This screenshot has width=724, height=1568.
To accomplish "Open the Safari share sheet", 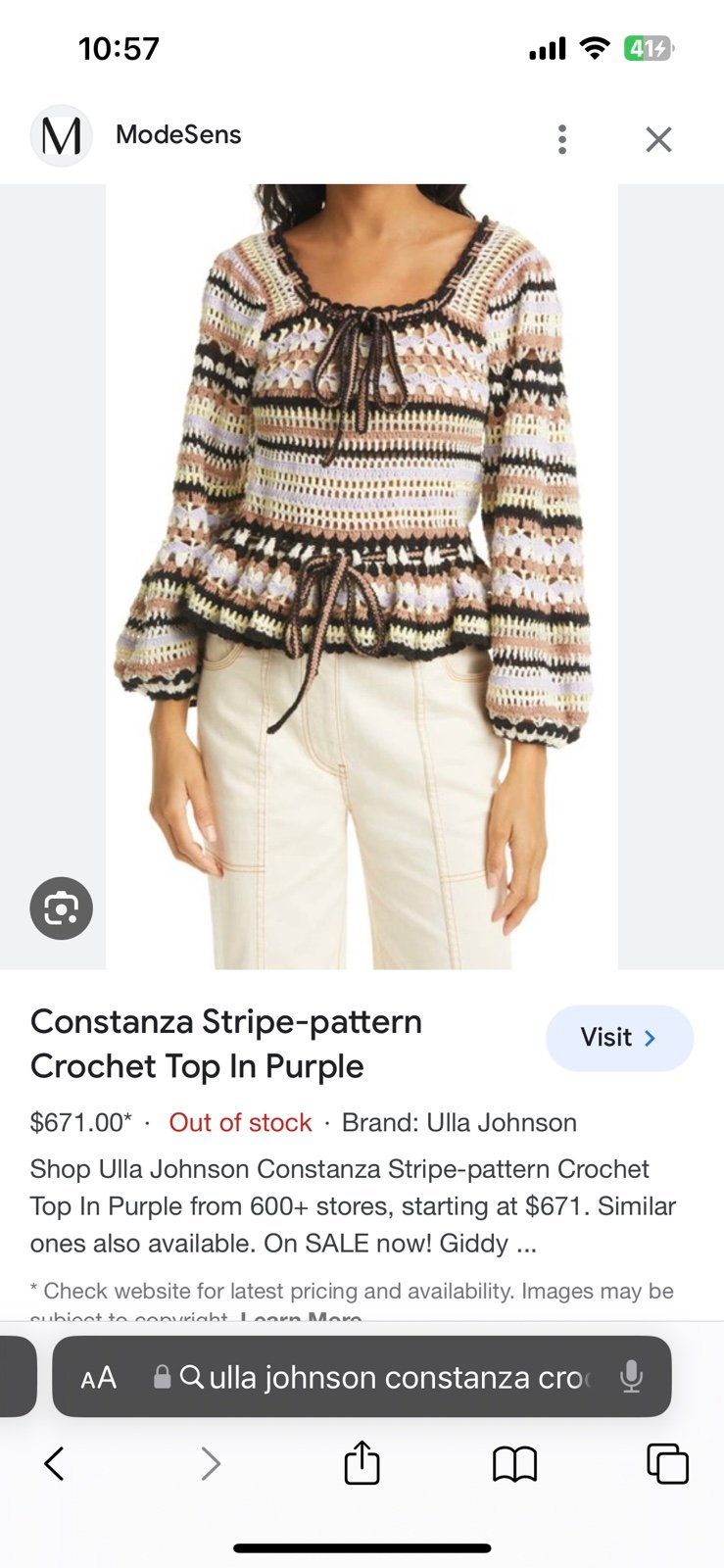I will 362,1462.
